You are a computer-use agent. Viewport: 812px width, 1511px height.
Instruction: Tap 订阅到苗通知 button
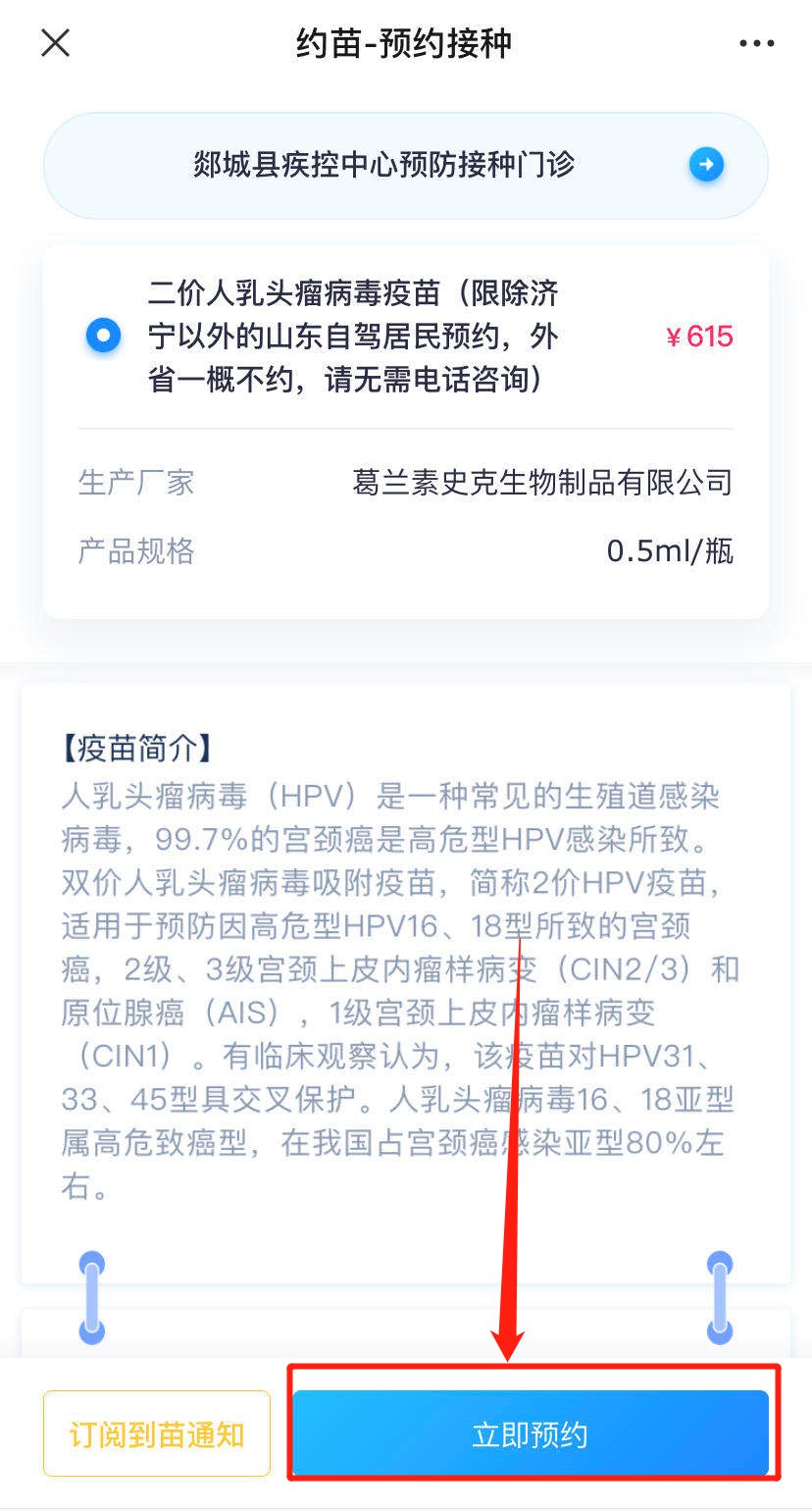[x=157, y=1433]
